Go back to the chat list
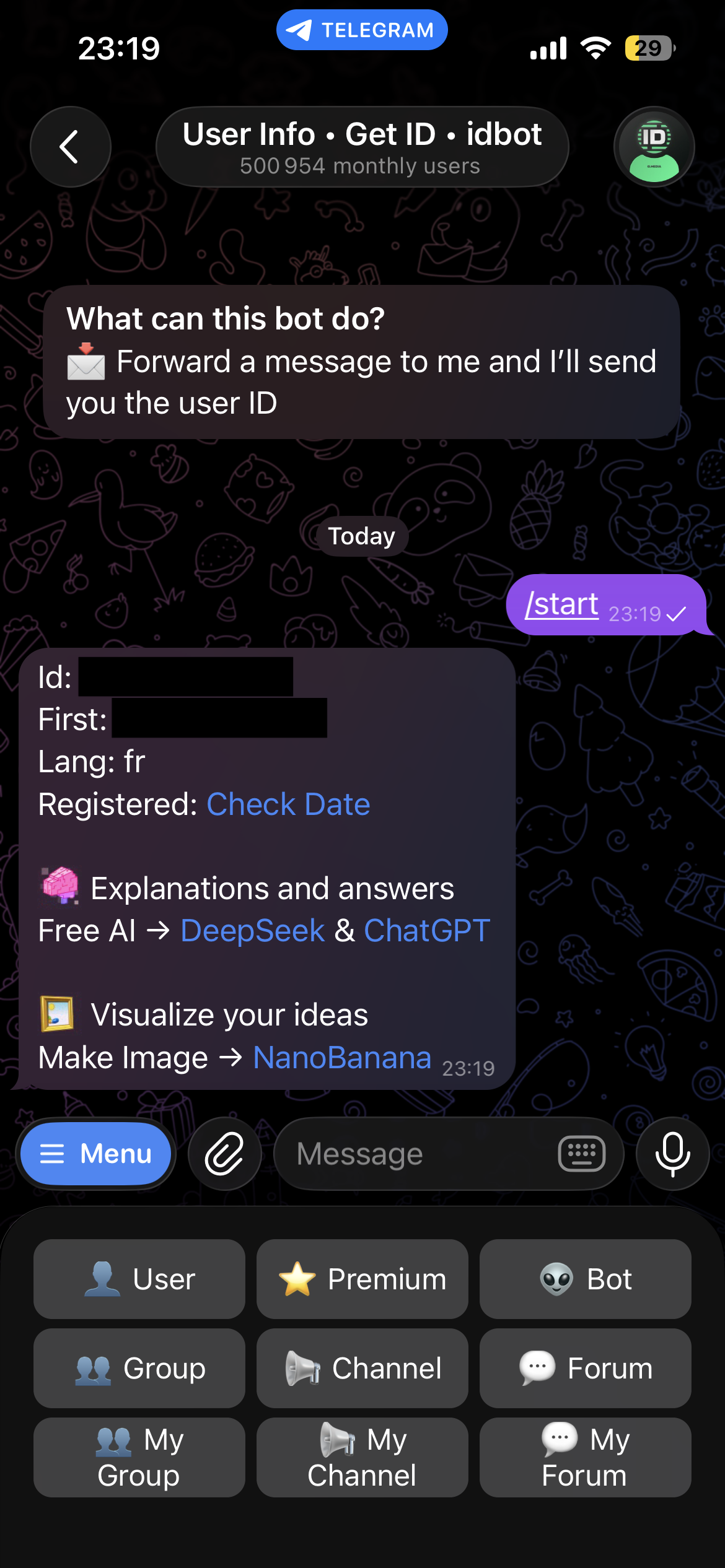 (70, 147)
